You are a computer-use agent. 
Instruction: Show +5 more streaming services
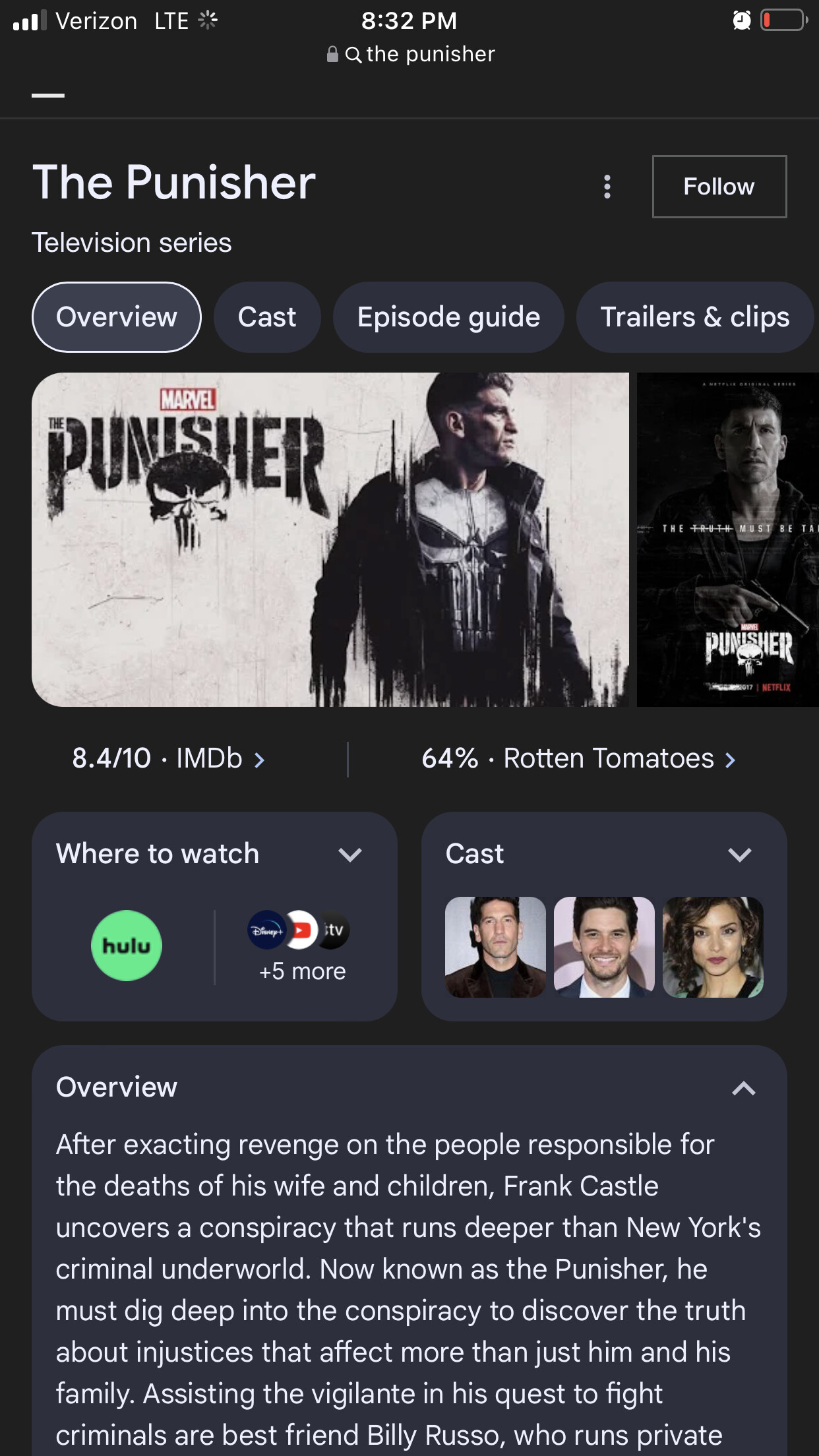302,947
